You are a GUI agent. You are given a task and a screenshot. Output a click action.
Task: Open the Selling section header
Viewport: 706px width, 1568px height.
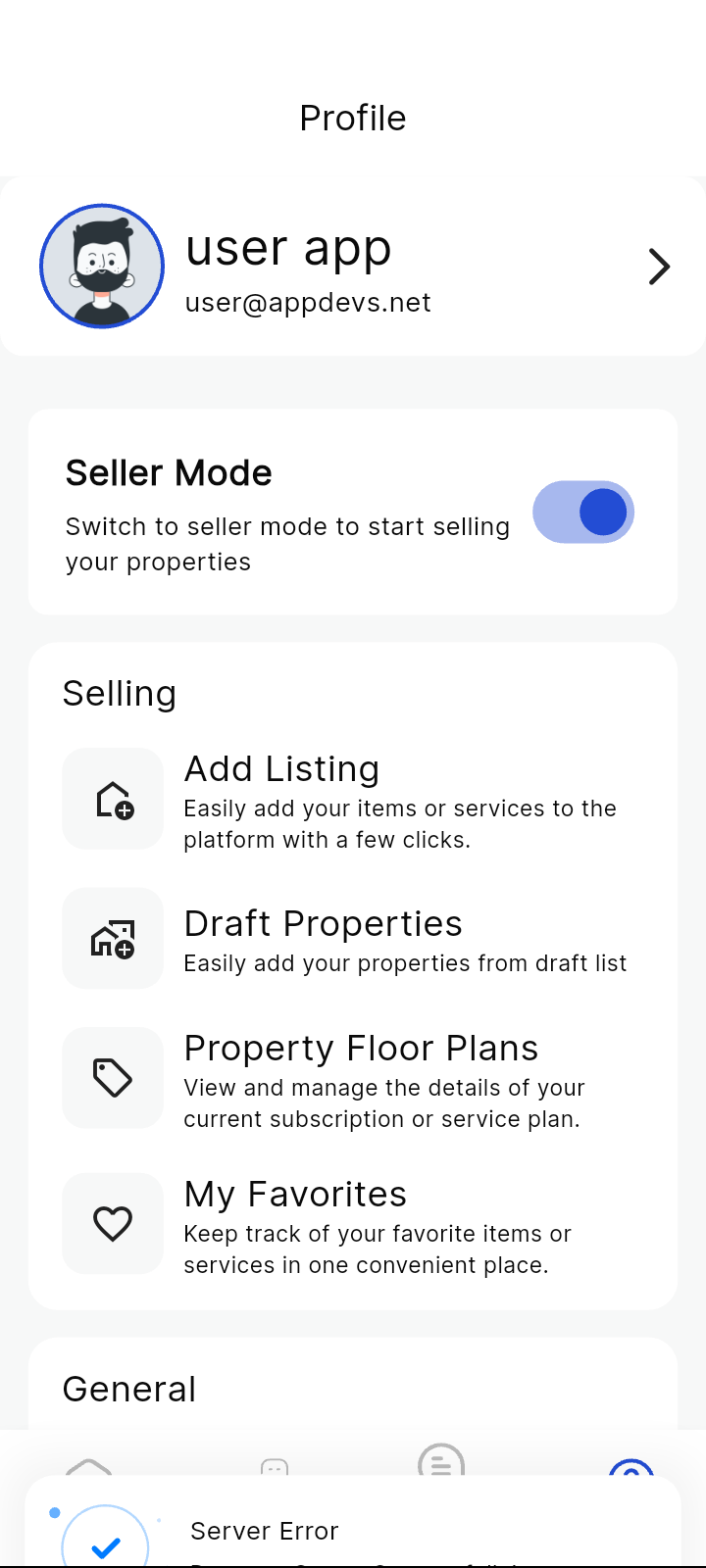[120, 693]
